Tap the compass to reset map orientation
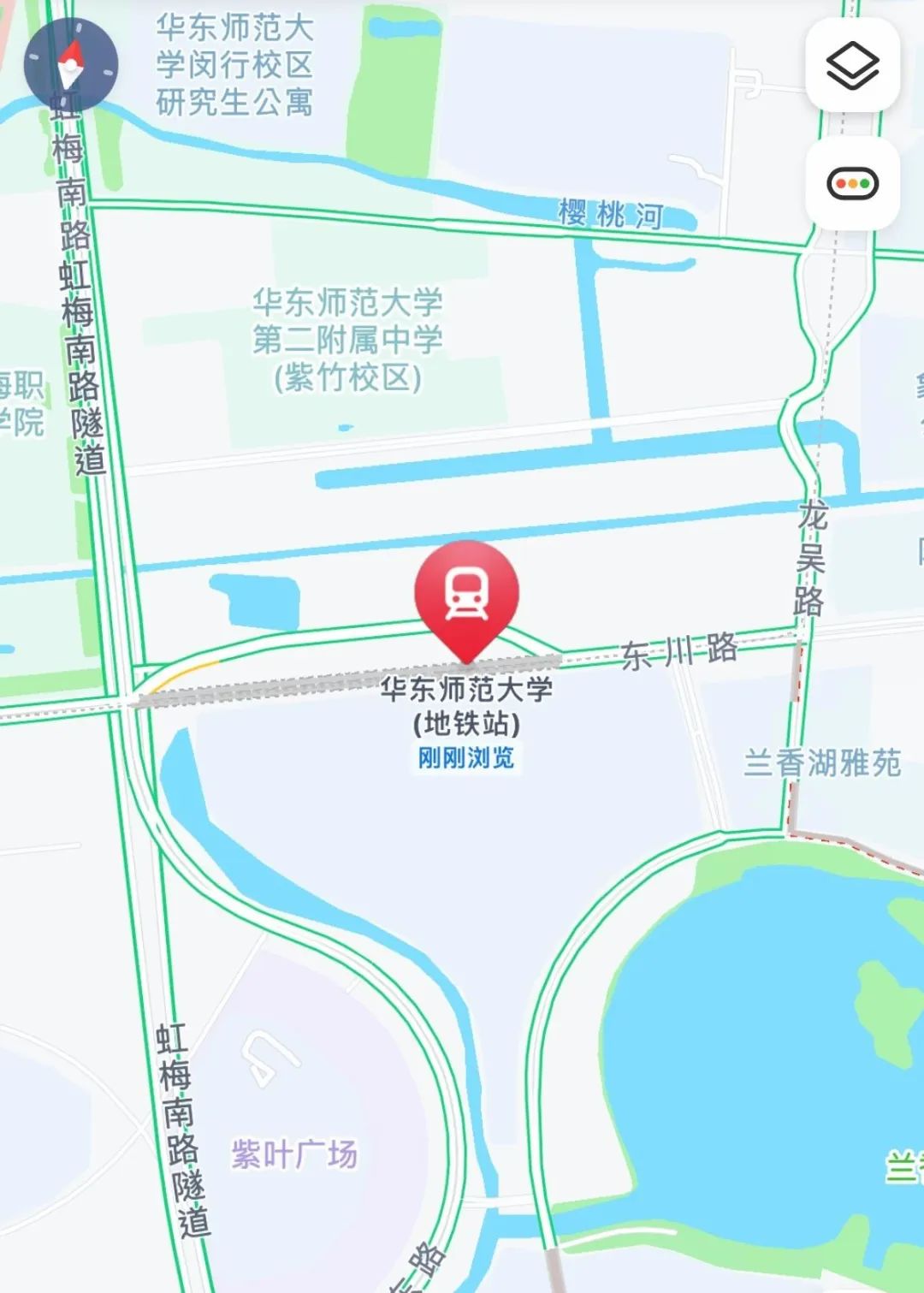 pyautogui.click(x=70, y=64)
